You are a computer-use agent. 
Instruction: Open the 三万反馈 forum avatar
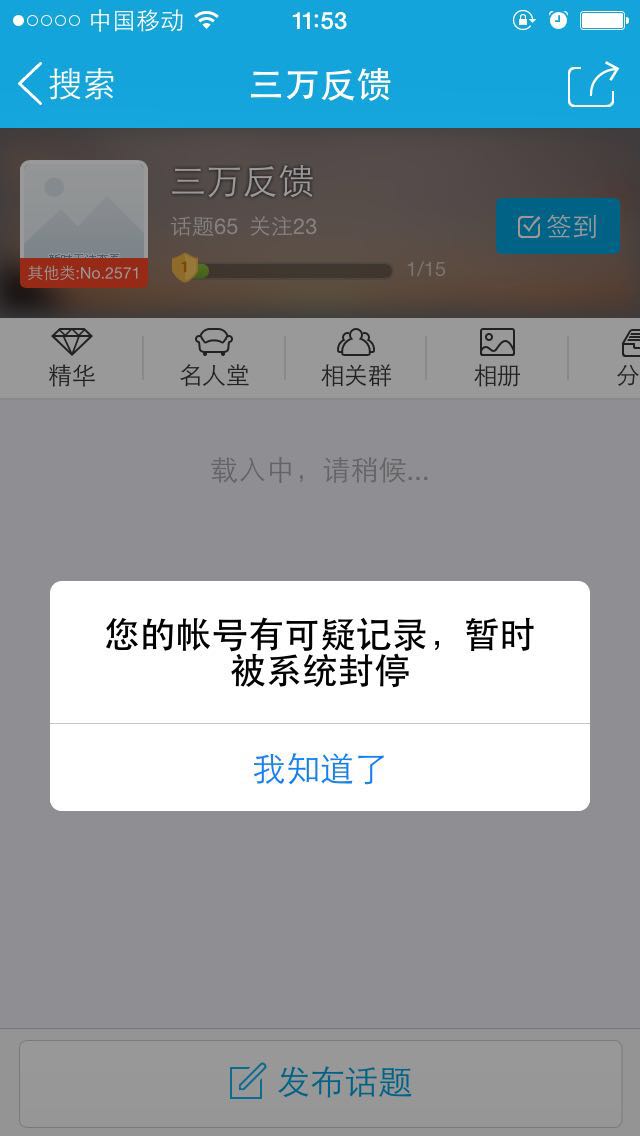tap(84, 223)
